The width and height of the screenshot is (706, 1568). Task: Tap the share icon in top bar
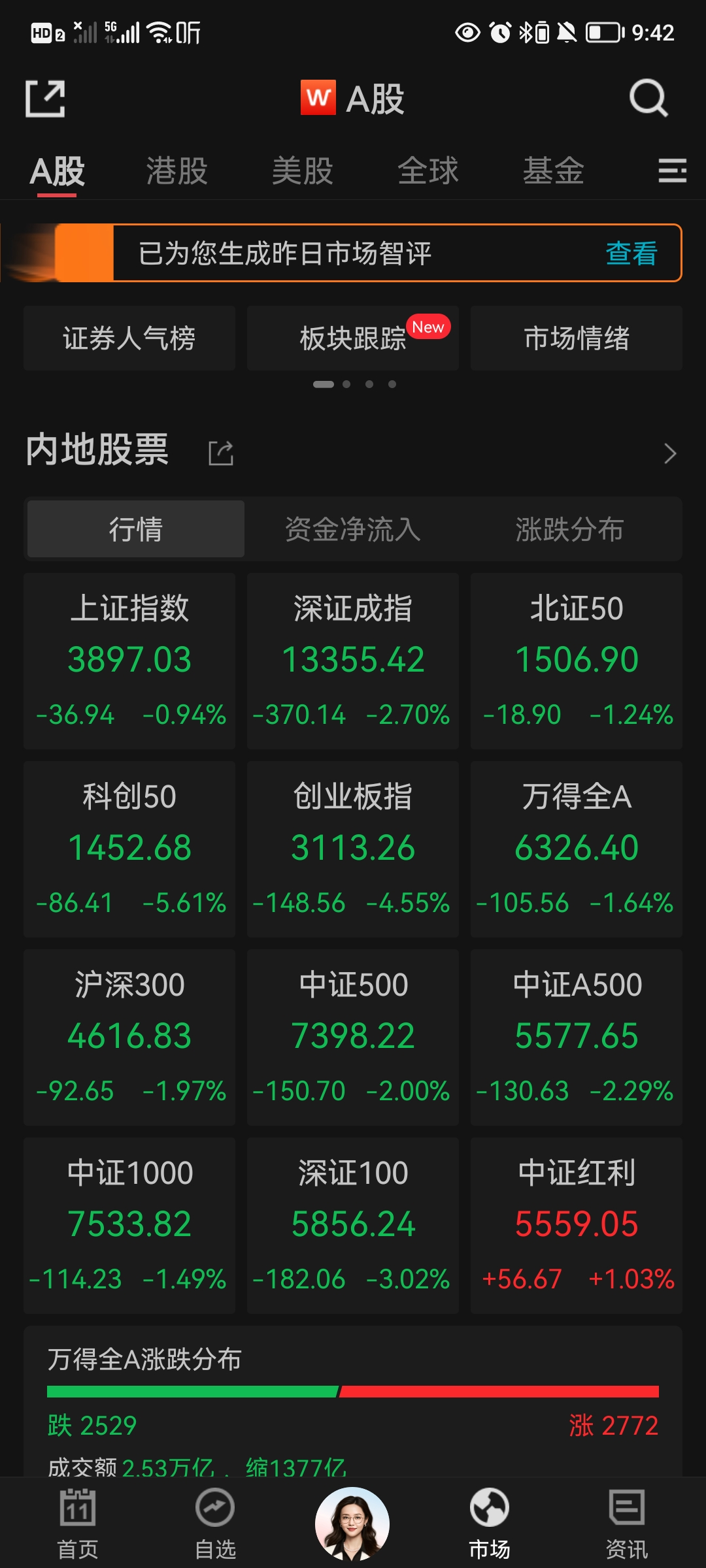45,99
